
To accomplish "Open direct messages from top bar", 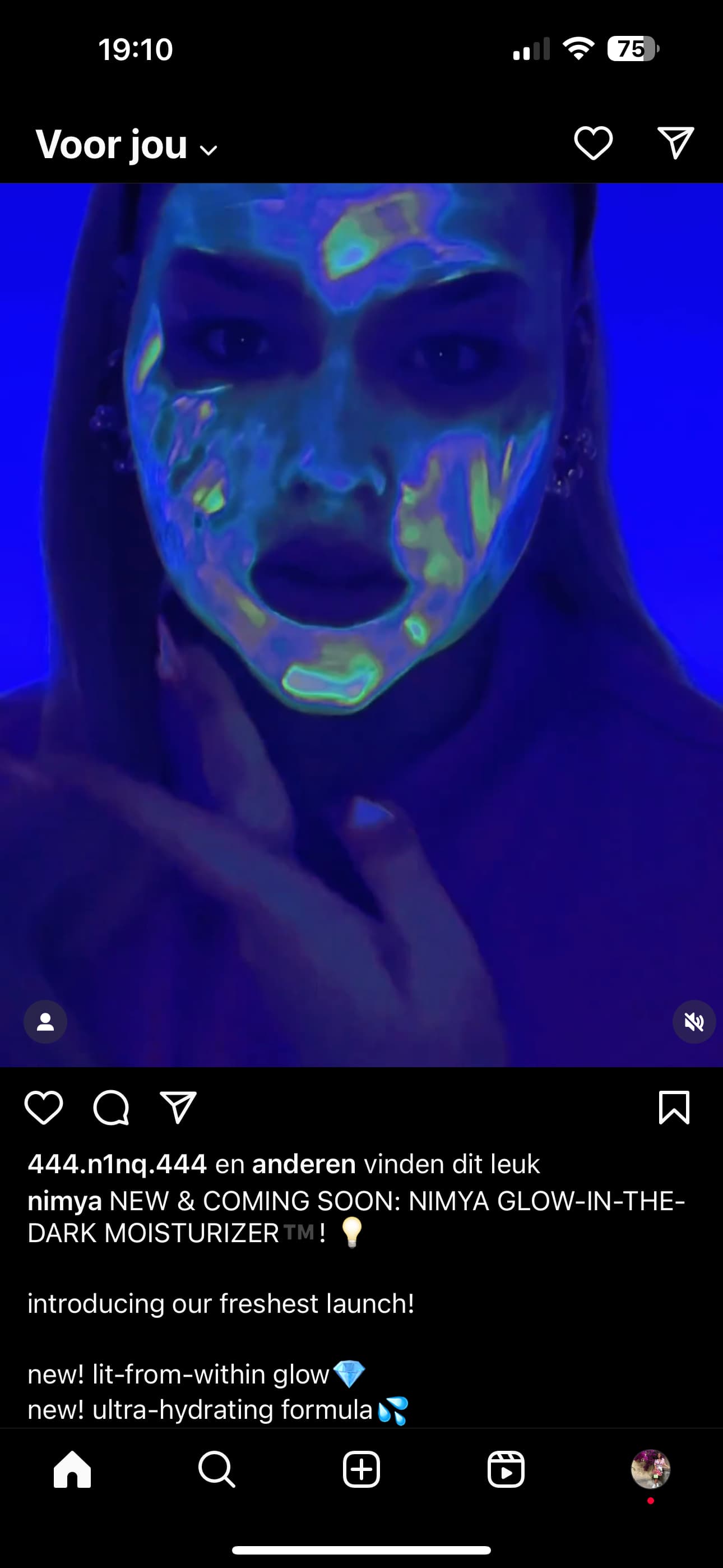I will (675, 143).
